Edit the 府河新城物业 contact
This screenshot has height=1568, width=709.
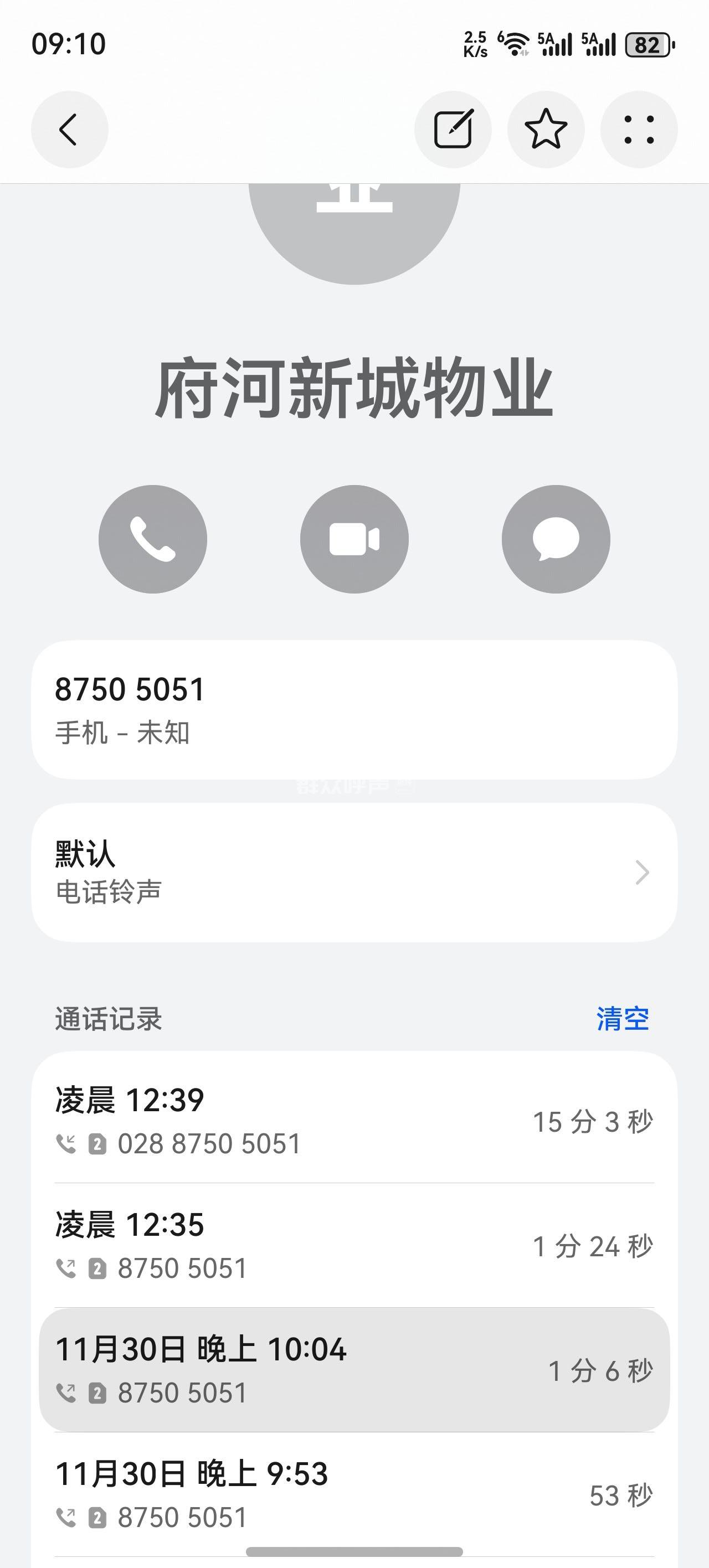(x=453, y=130)
